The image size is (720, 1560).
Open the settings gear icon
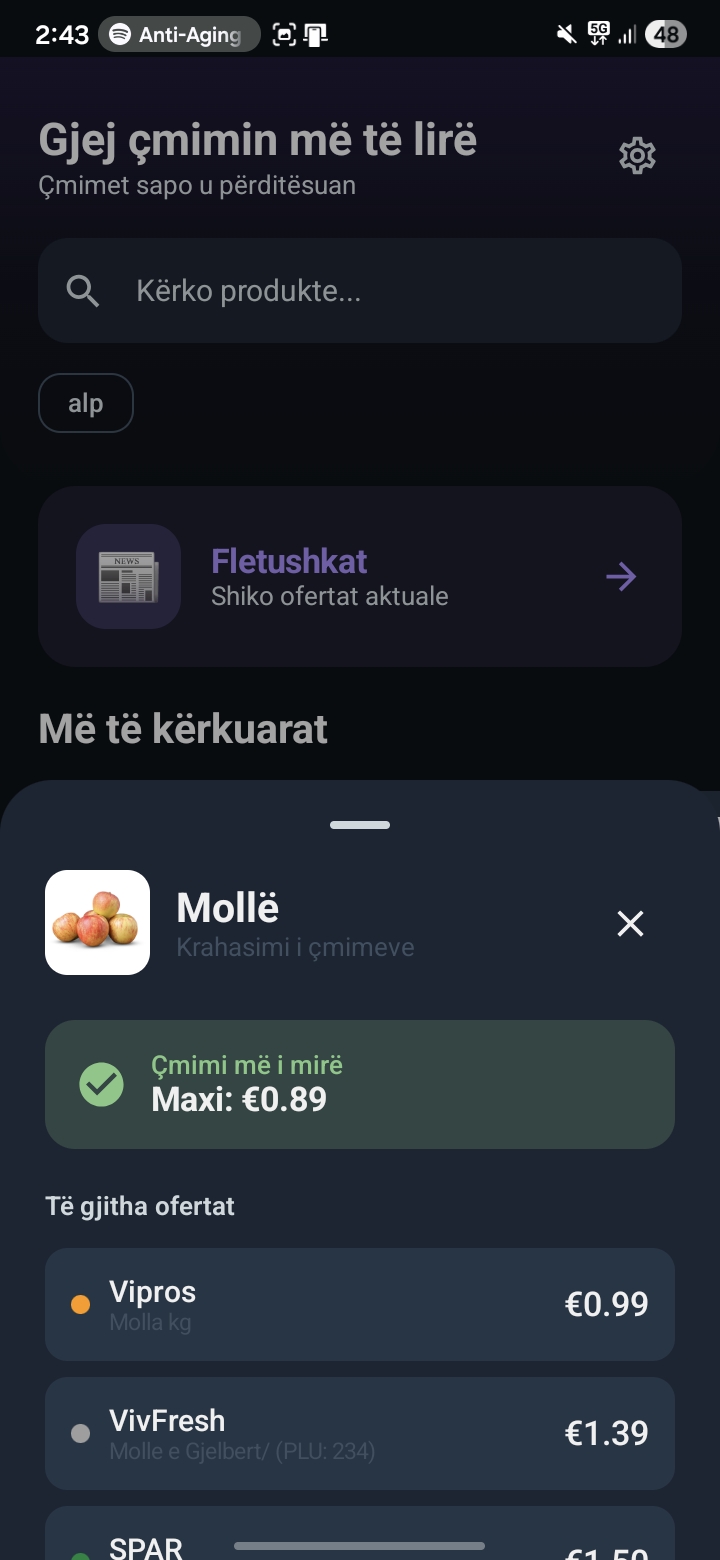[637, 154]
